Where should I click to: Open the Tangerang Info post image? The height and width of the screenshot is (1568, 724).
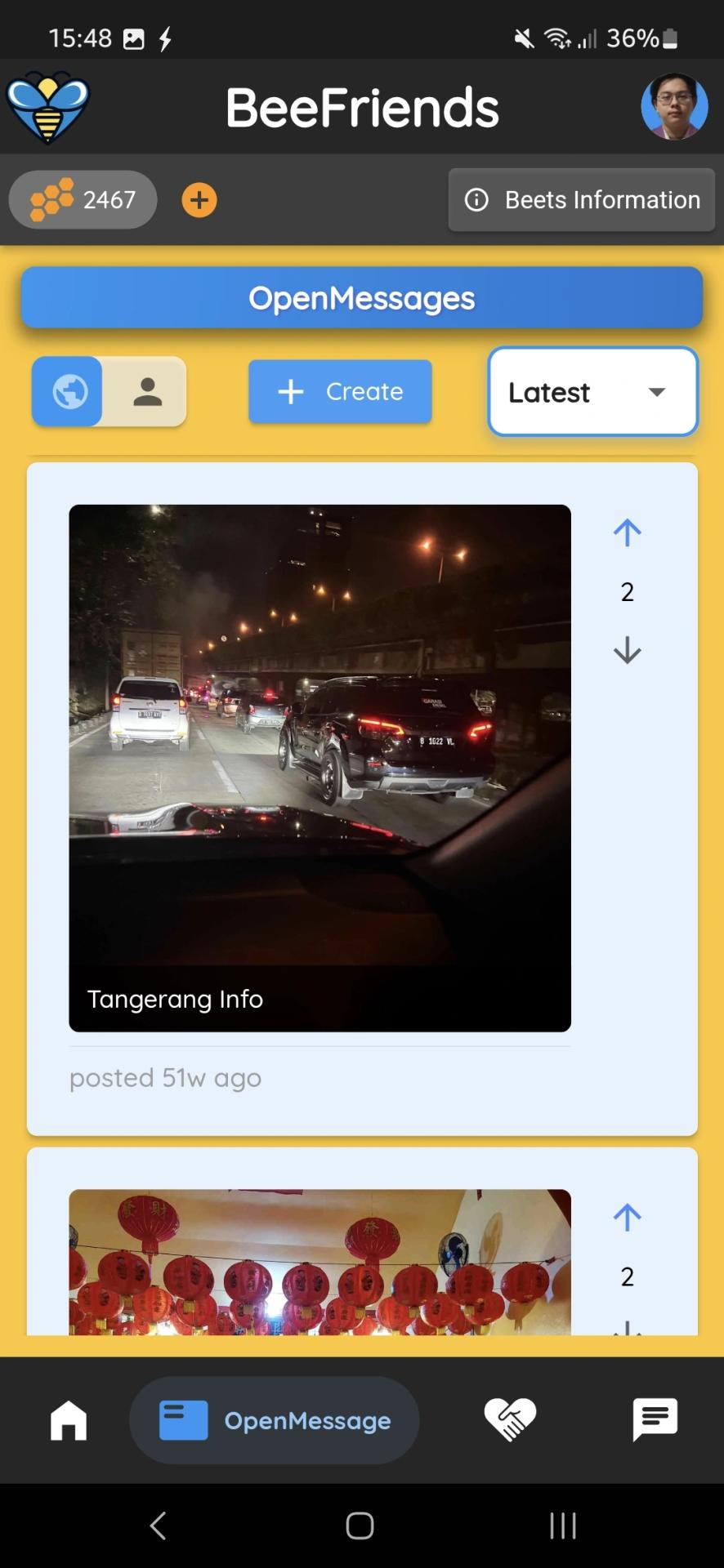[x=320, y=735]
